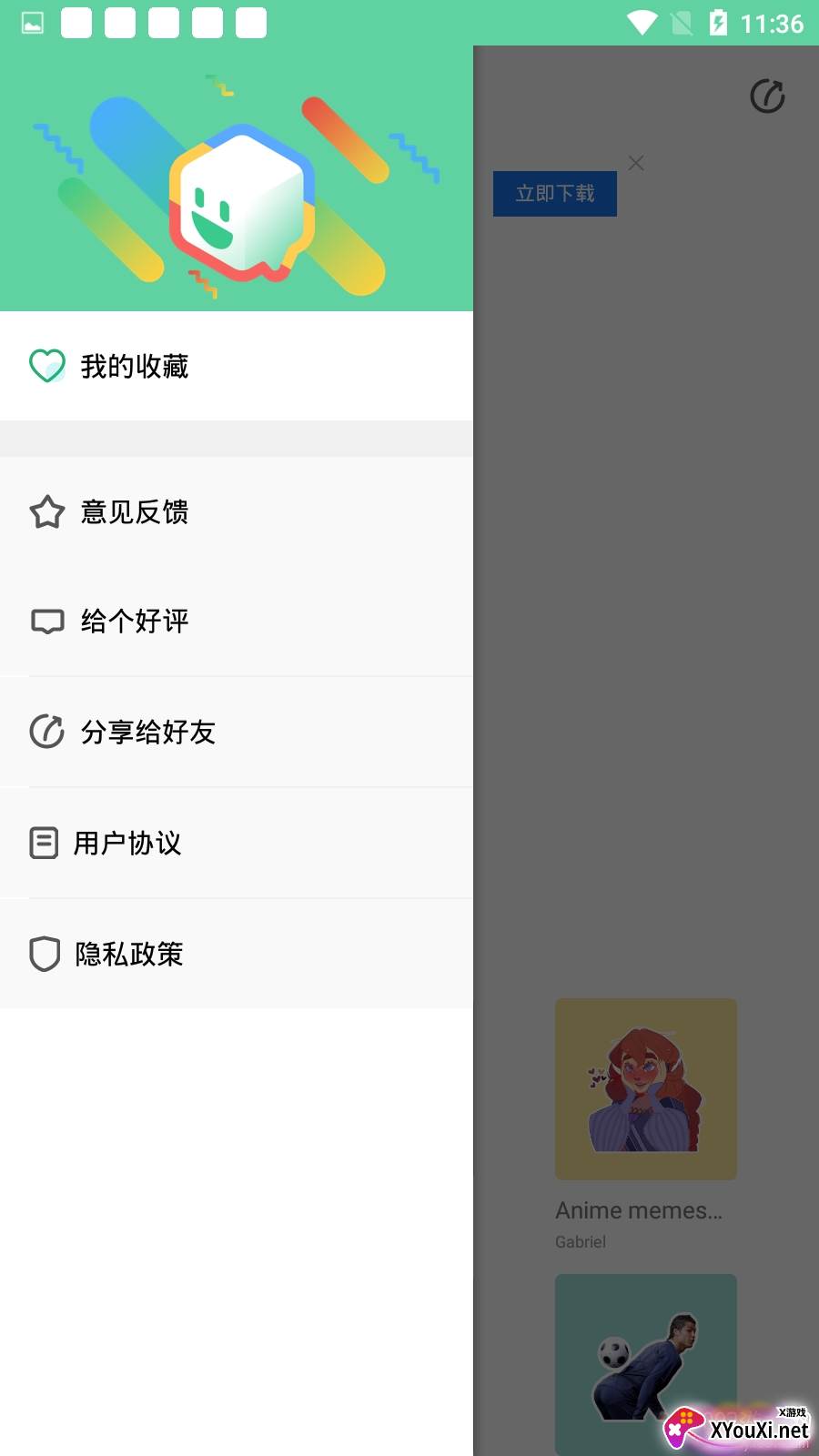Dismiss the ad with the X

point(636,163)
